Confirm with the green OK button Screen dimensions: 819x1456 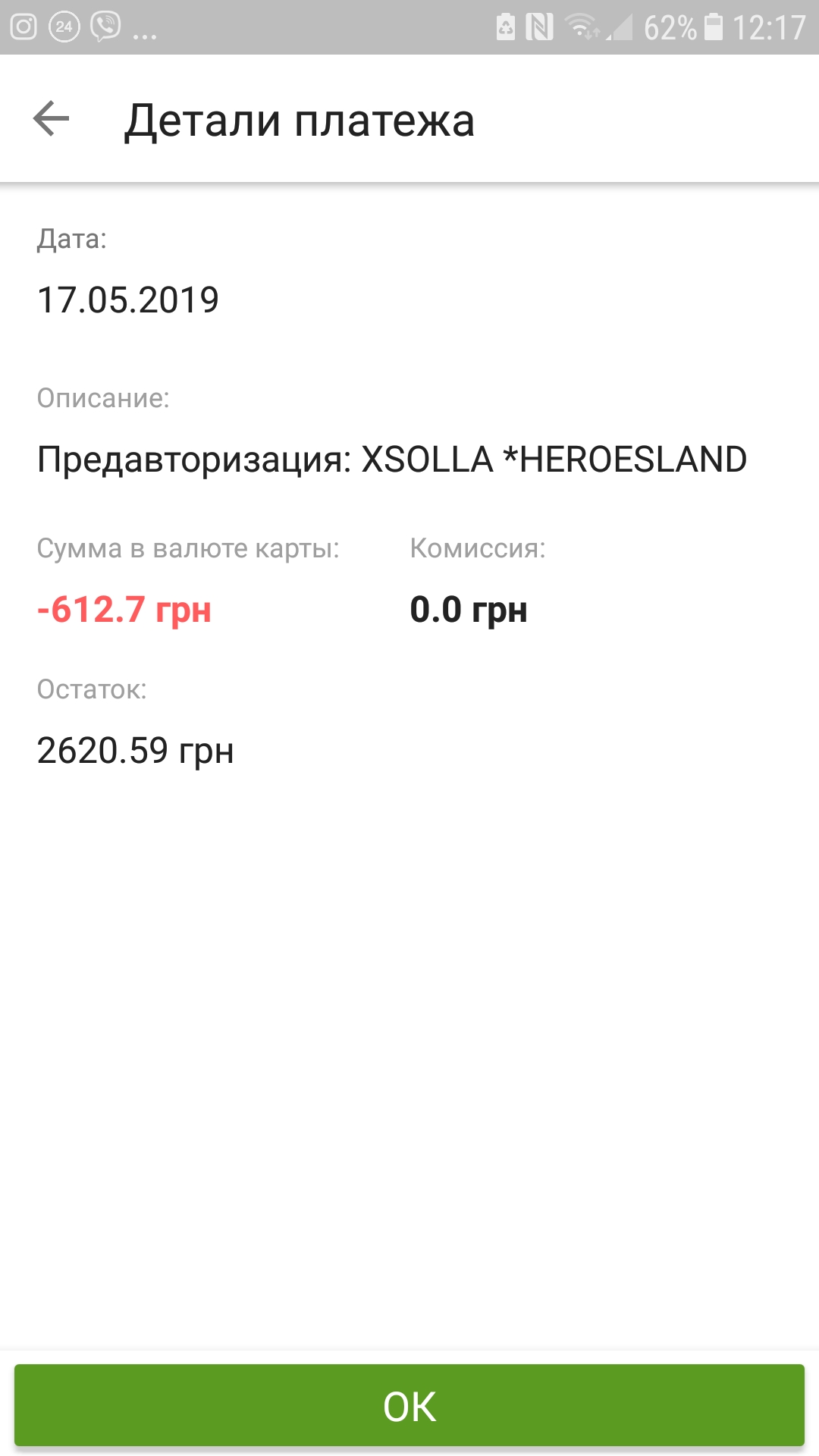click(x=409, y=1405)
